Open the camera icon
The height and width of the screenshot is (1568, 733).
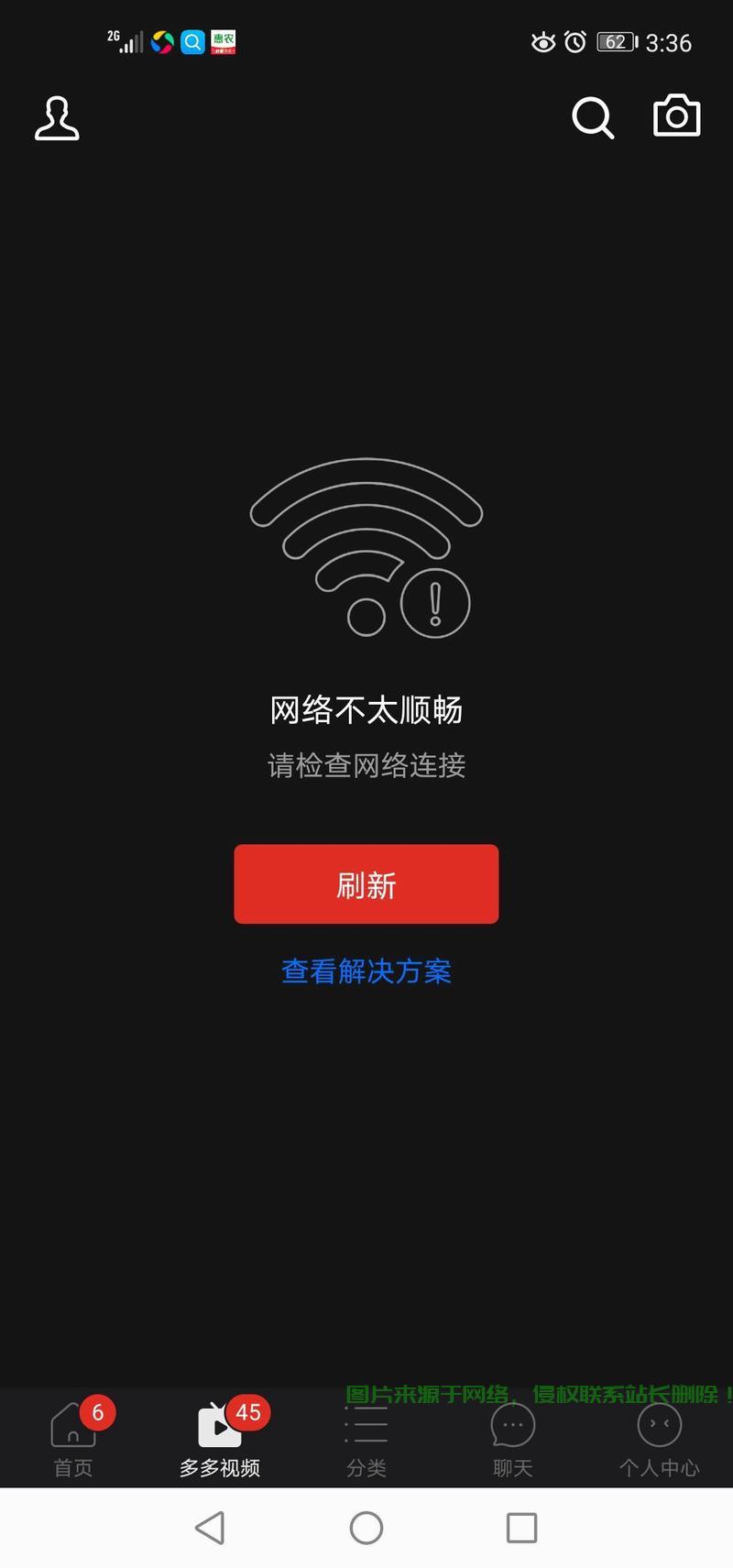pyautogui.click(x=676, y=116)
